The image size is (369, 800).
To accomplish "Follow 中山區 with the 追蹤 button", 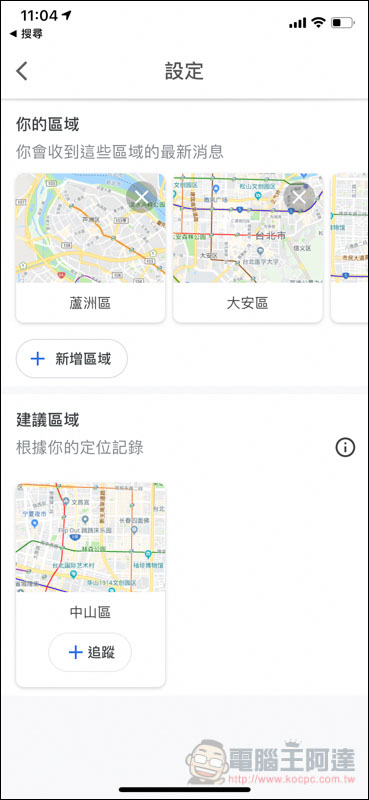I will click(90, 652).
